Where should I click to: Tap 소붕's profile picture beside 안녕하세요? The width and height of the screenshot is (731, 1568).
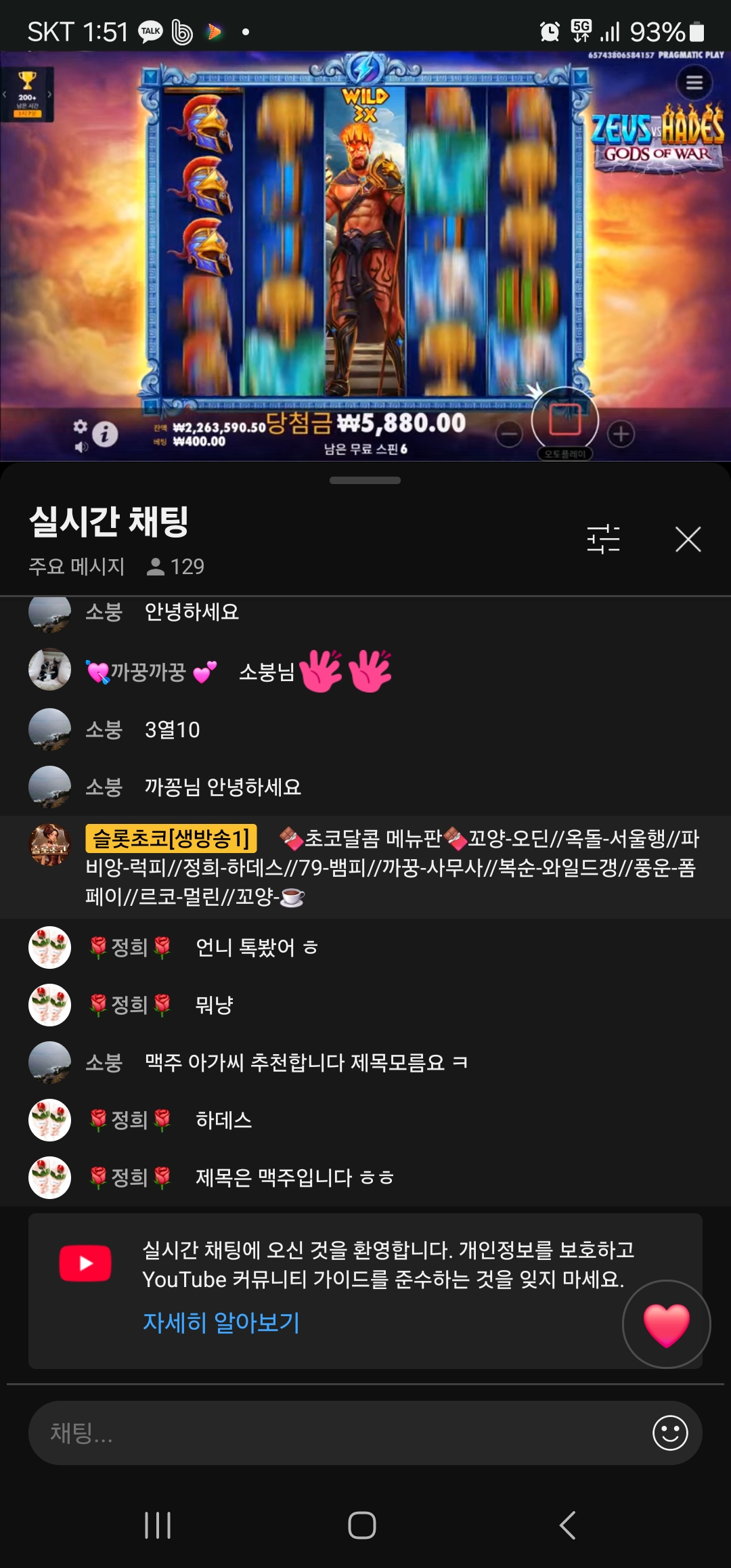coord(49,613)
